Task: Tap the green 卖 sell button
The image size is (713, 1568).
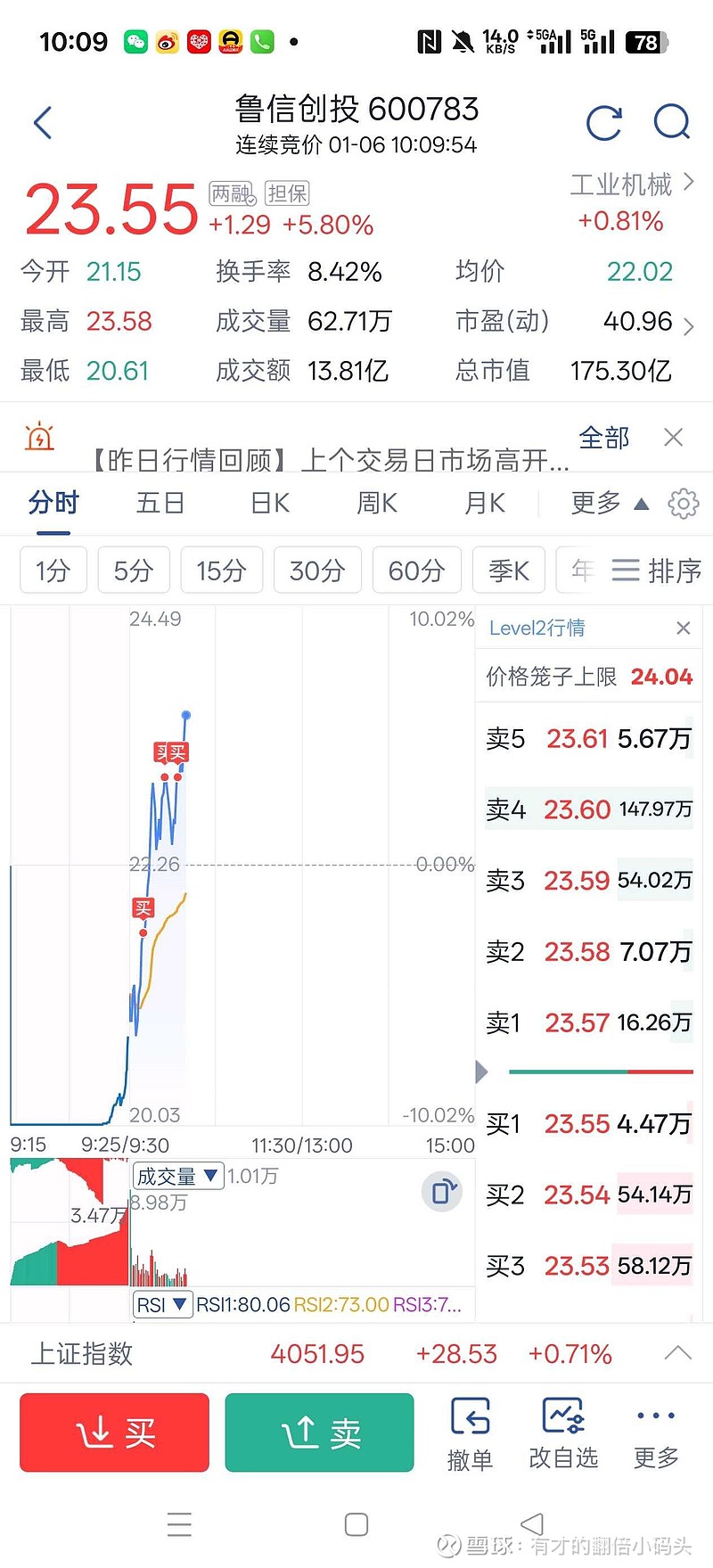Action: tap(318, 1433)
